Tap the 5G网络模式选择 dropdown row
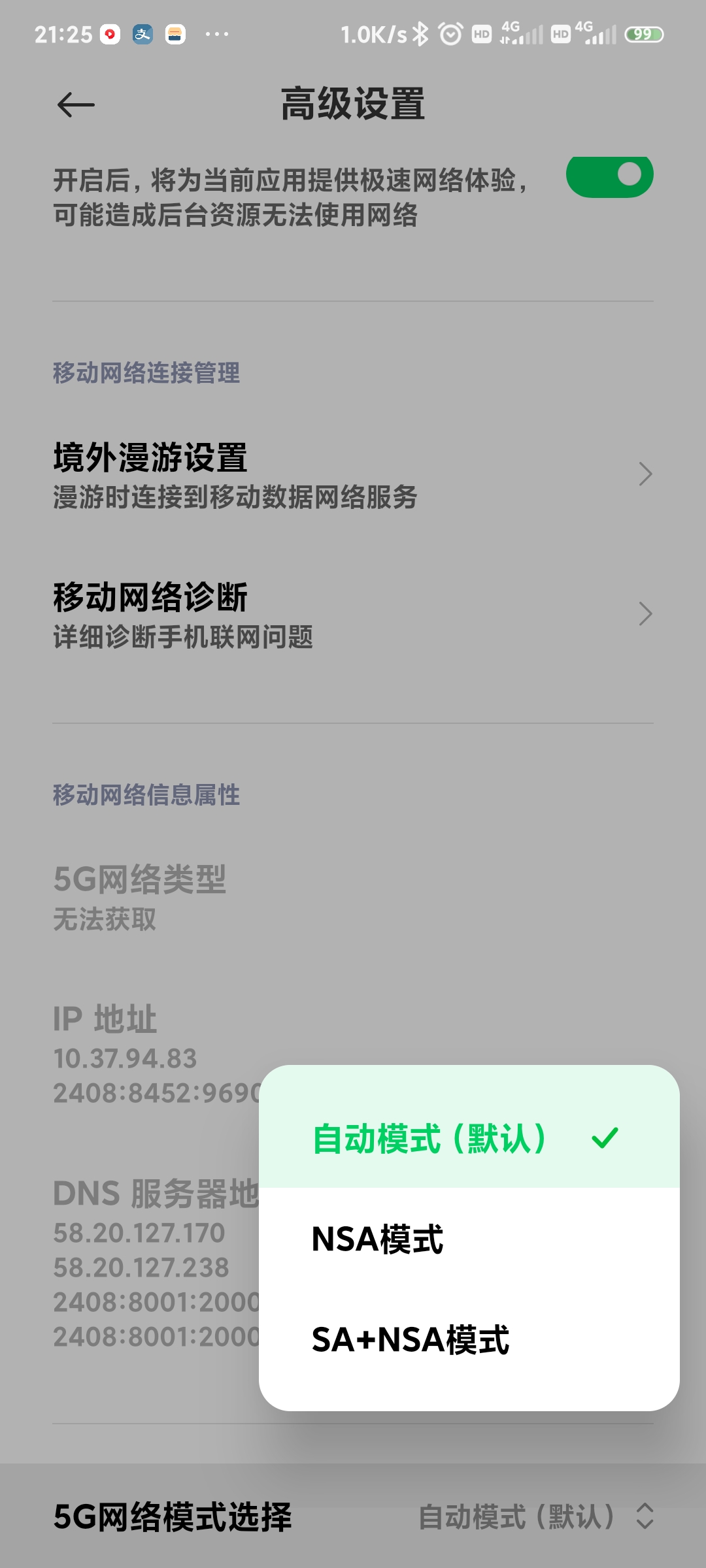The width and height of the screenshot is (706, 1568). point(353,1516)
